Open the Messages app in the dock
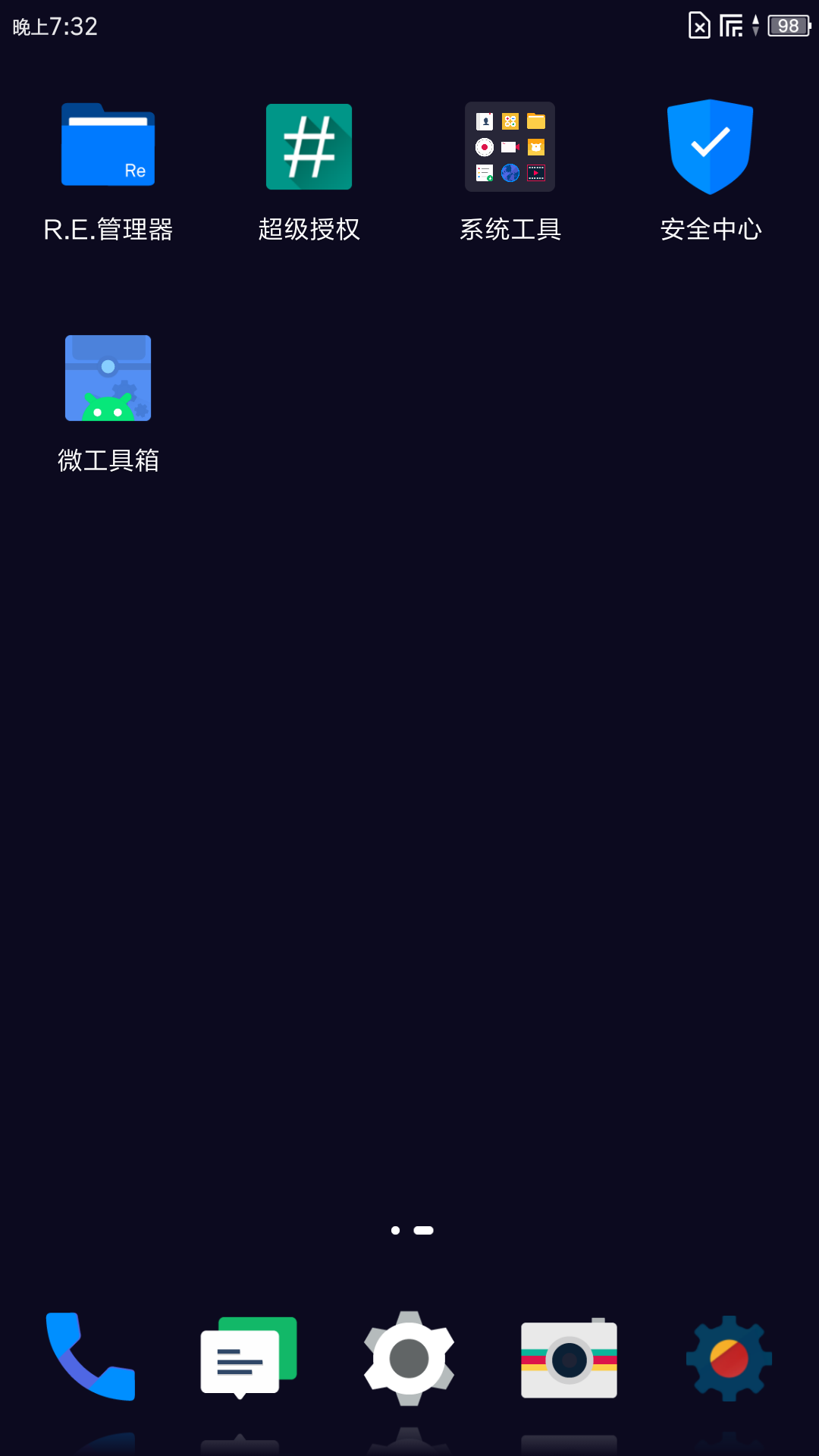The width and height of the screenshot is (819, 1456). 249,1357
